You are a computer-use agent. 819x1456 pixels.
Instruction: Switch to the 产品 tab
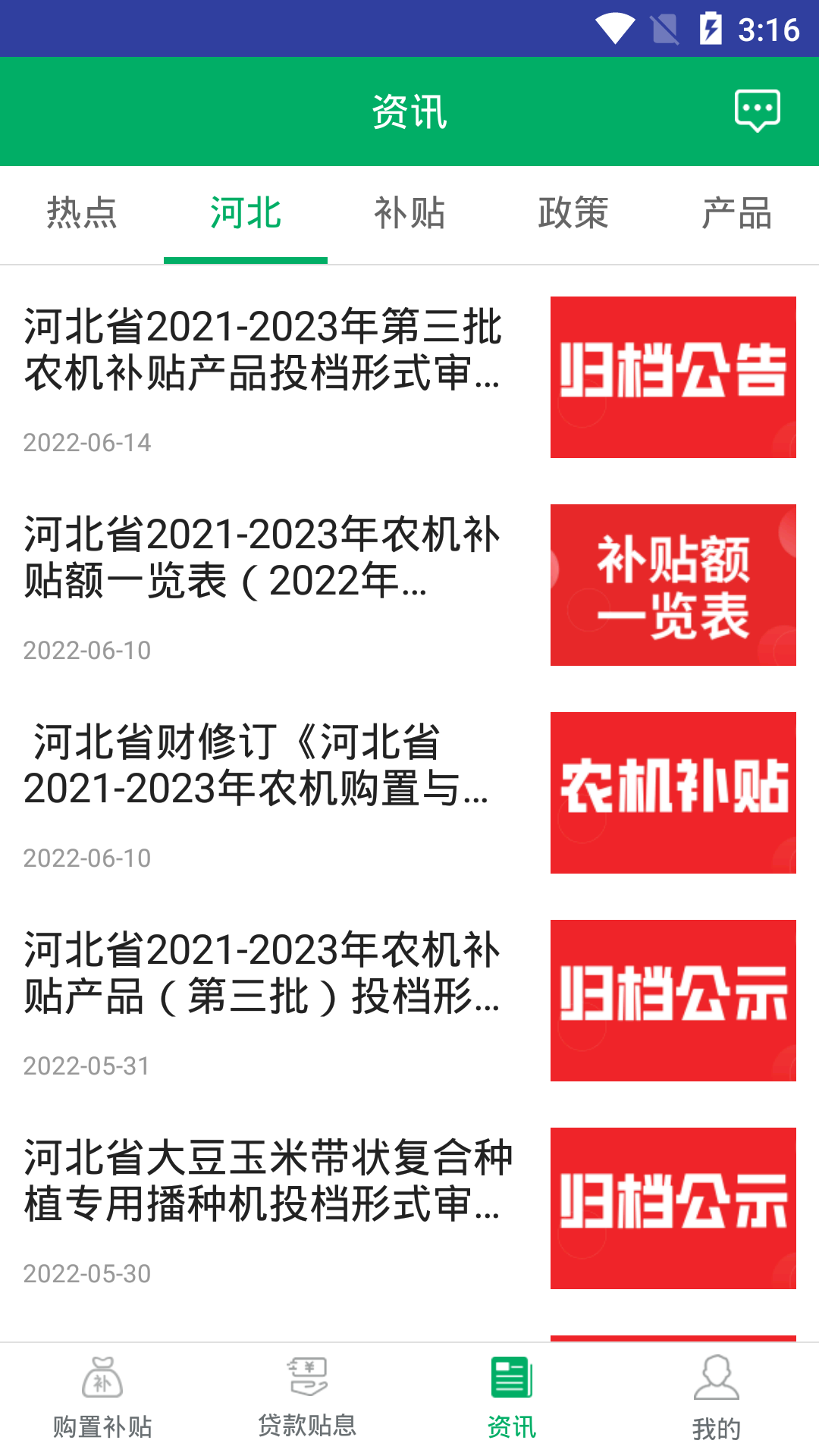pyautogui.click(x=737, y=215)
